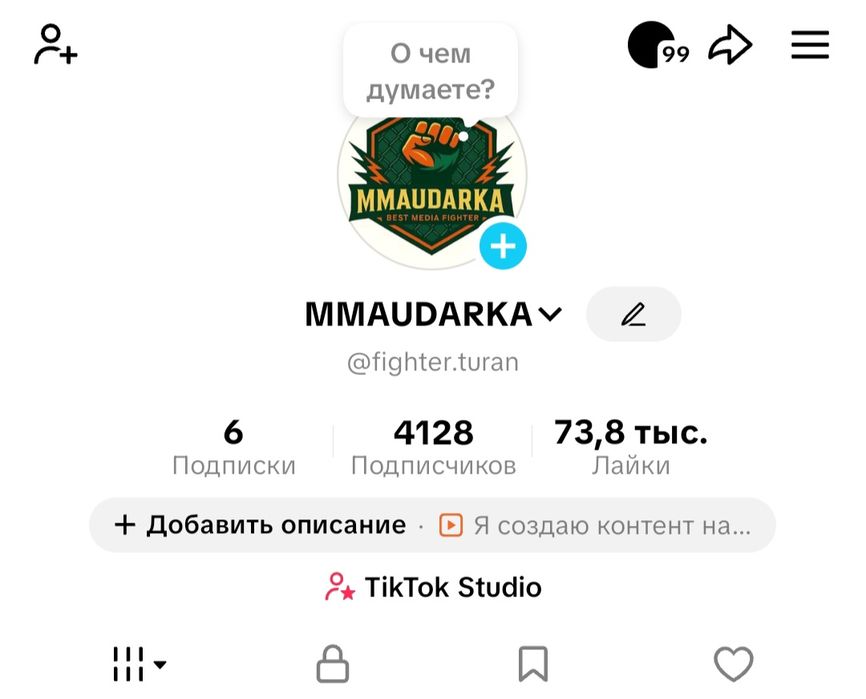View the 4128 Подписчиков followers list

click(x=433, y=447)
